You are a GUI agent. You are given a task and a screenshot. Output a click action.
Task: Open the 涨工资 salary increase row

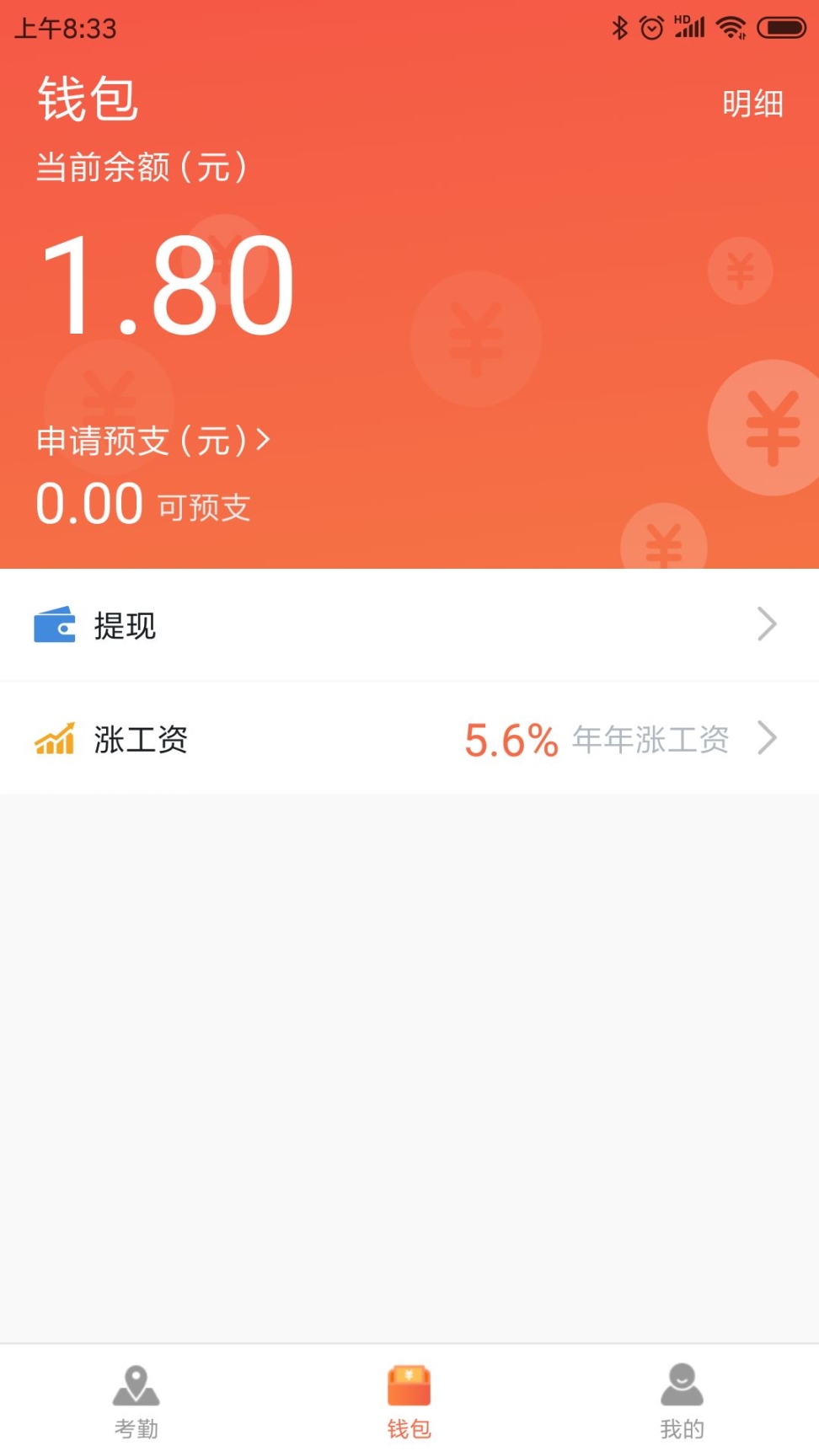(x=409, y=739)
